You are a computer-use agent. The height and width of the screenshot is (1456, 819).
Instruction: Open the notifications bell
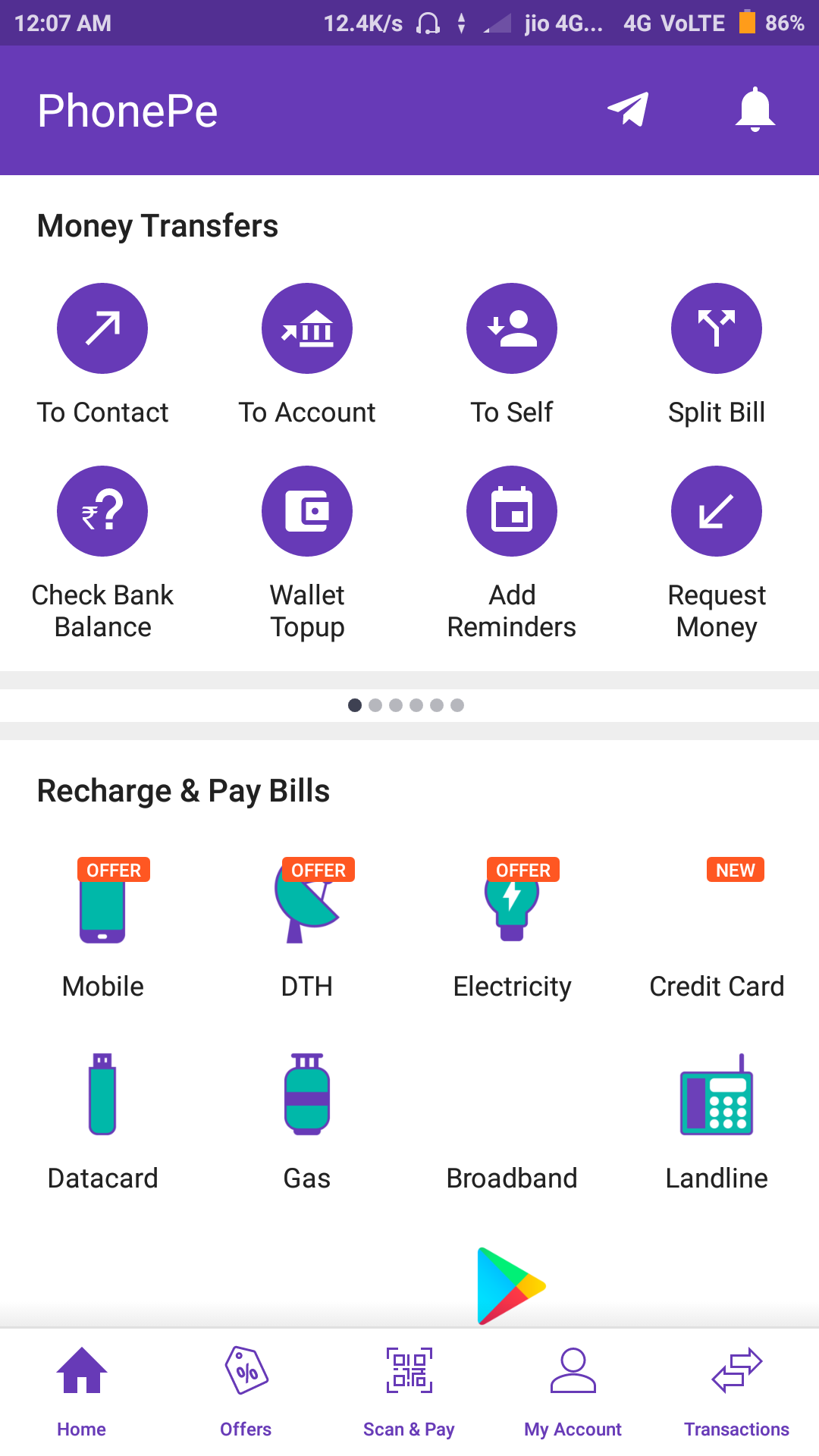click(x=755, y=110)
